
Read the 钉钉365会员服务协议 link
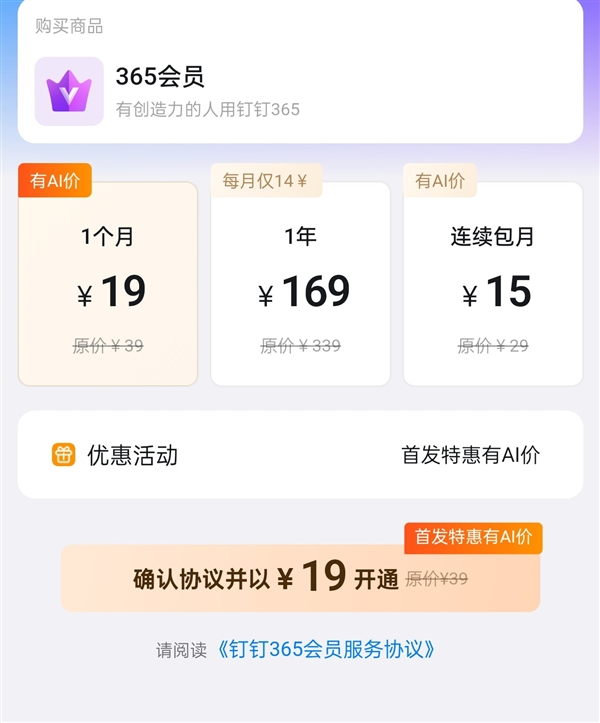pyautogui.click(x=327, y=649)
